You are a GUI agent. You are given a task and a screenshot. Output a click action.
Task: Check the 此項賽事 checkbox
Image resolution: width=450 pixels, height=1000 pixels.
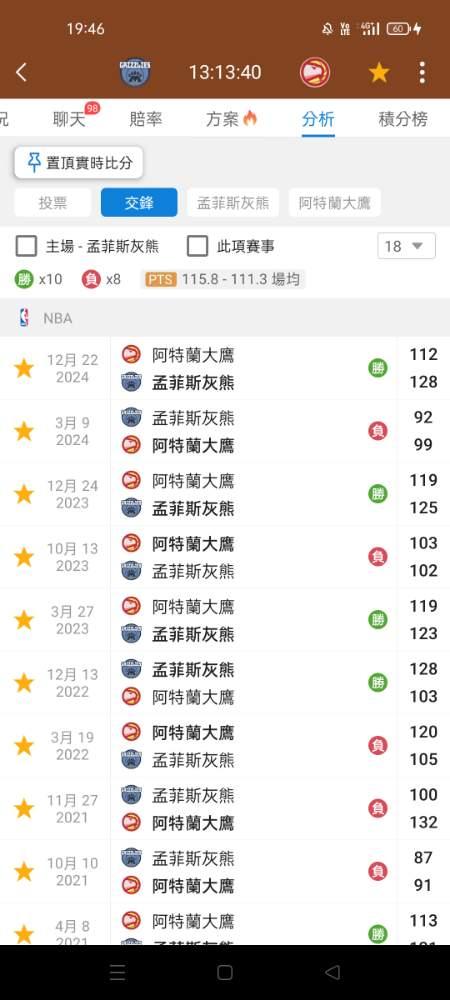click(x=198, y=246)
